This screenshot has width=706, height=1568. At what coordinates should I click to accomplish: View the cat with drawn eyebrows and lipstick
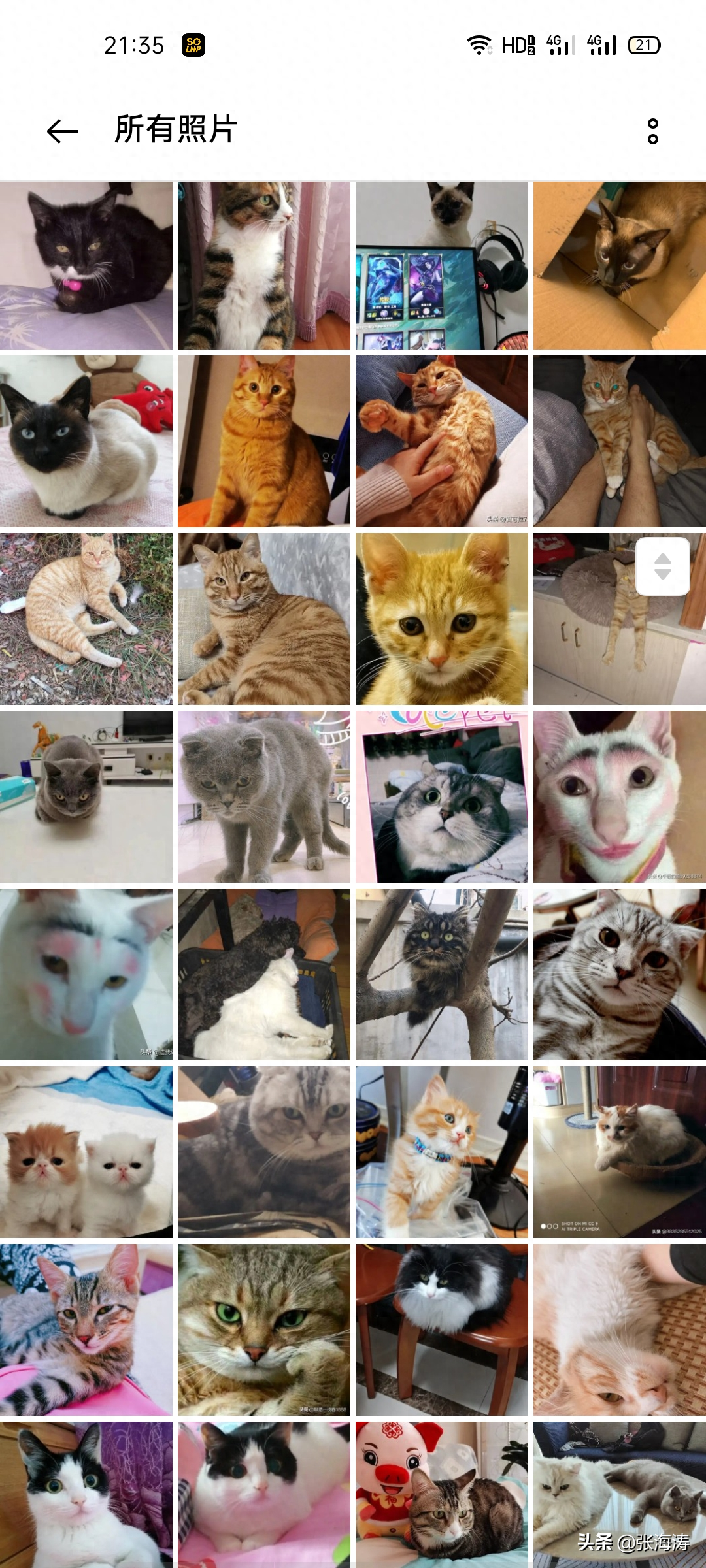tap(619, 797)
